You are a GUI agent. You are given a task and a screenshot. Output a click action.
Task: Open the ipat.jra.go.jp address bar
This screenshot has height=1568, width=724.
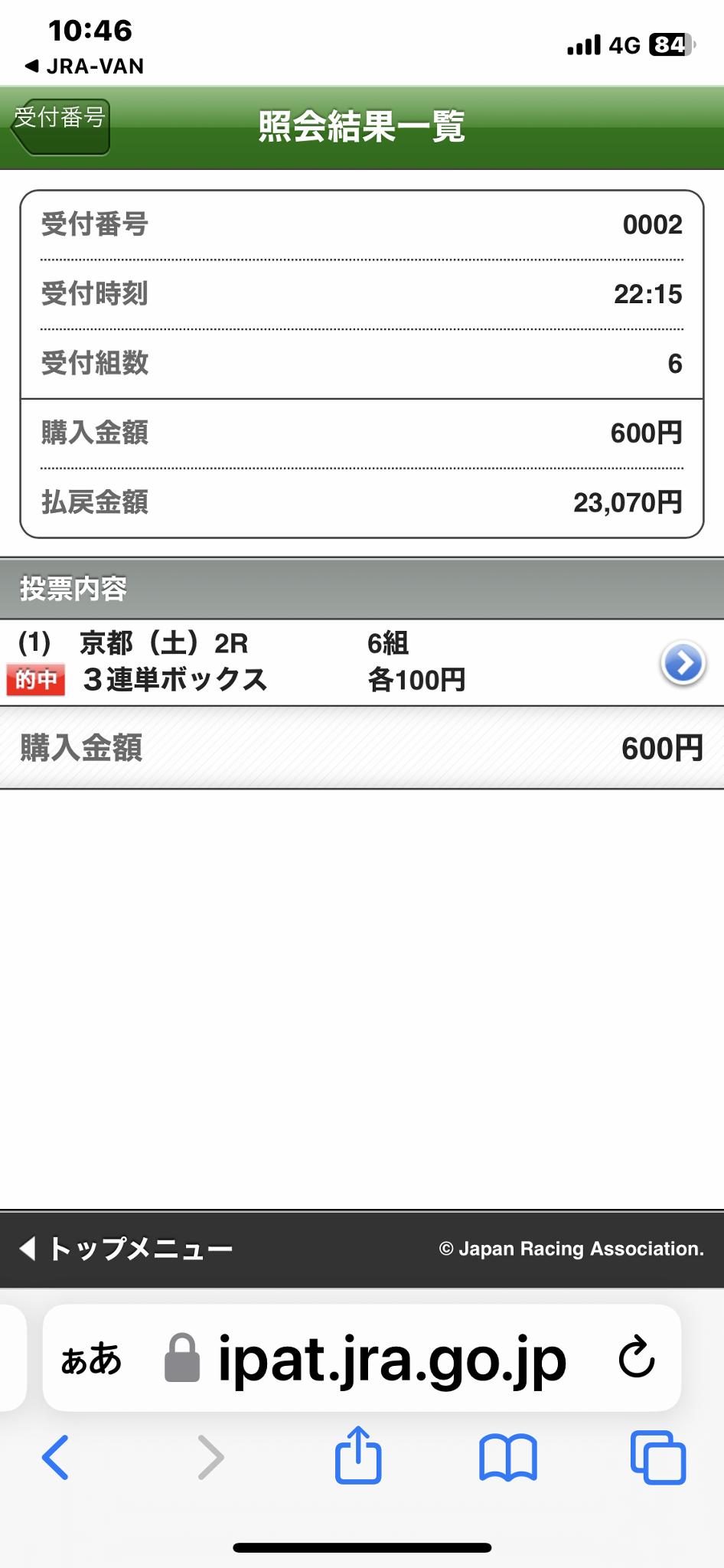(x=392, y=1360)
